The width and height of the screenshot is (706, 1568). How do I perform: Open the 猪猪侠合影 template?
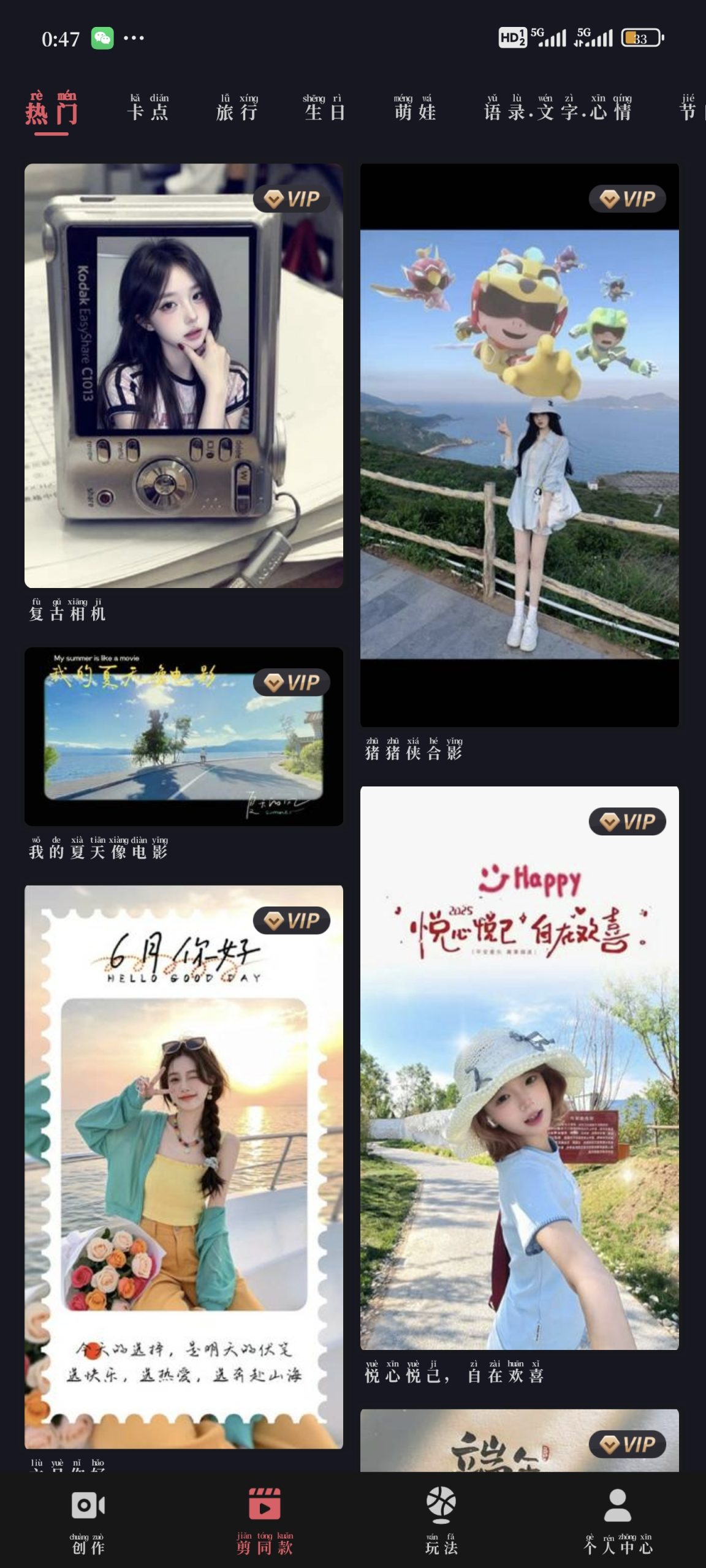(x=519, y=445)
